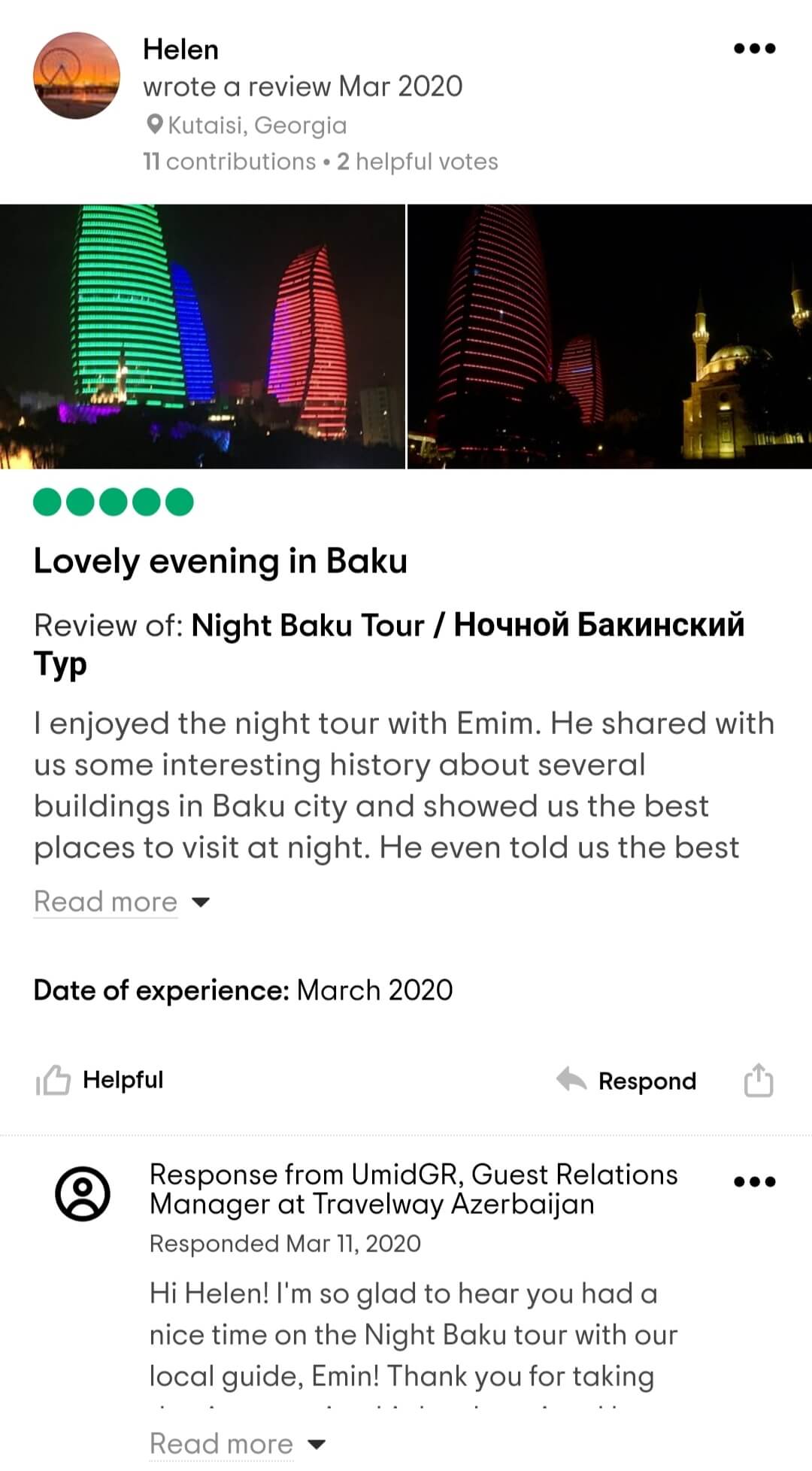This screenshot has width=812, height=1471.
Task: Mark Helen's review as Helpful
Action: (x=100, y=1081)
